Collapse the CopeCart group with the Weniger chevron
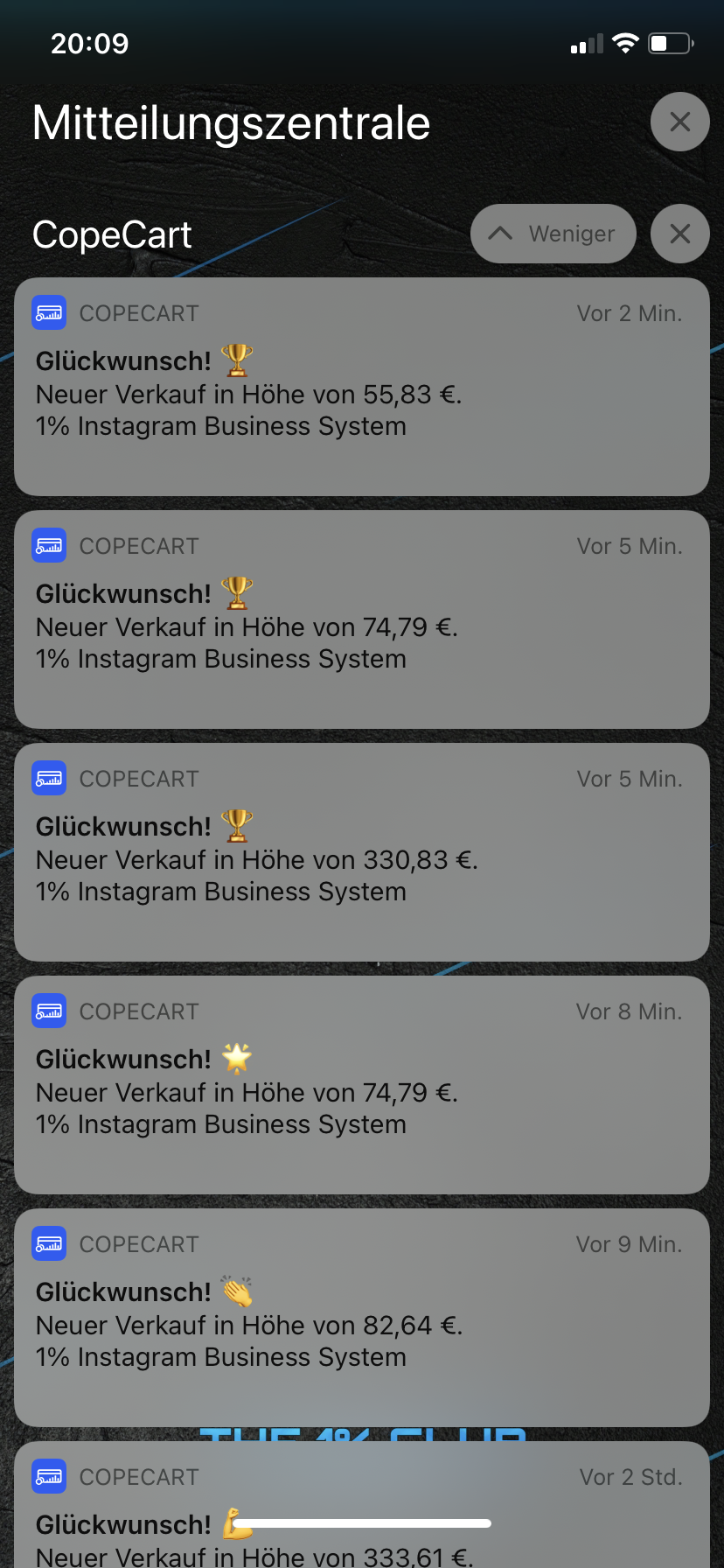The image size is (724, 1568). (500, 234)
